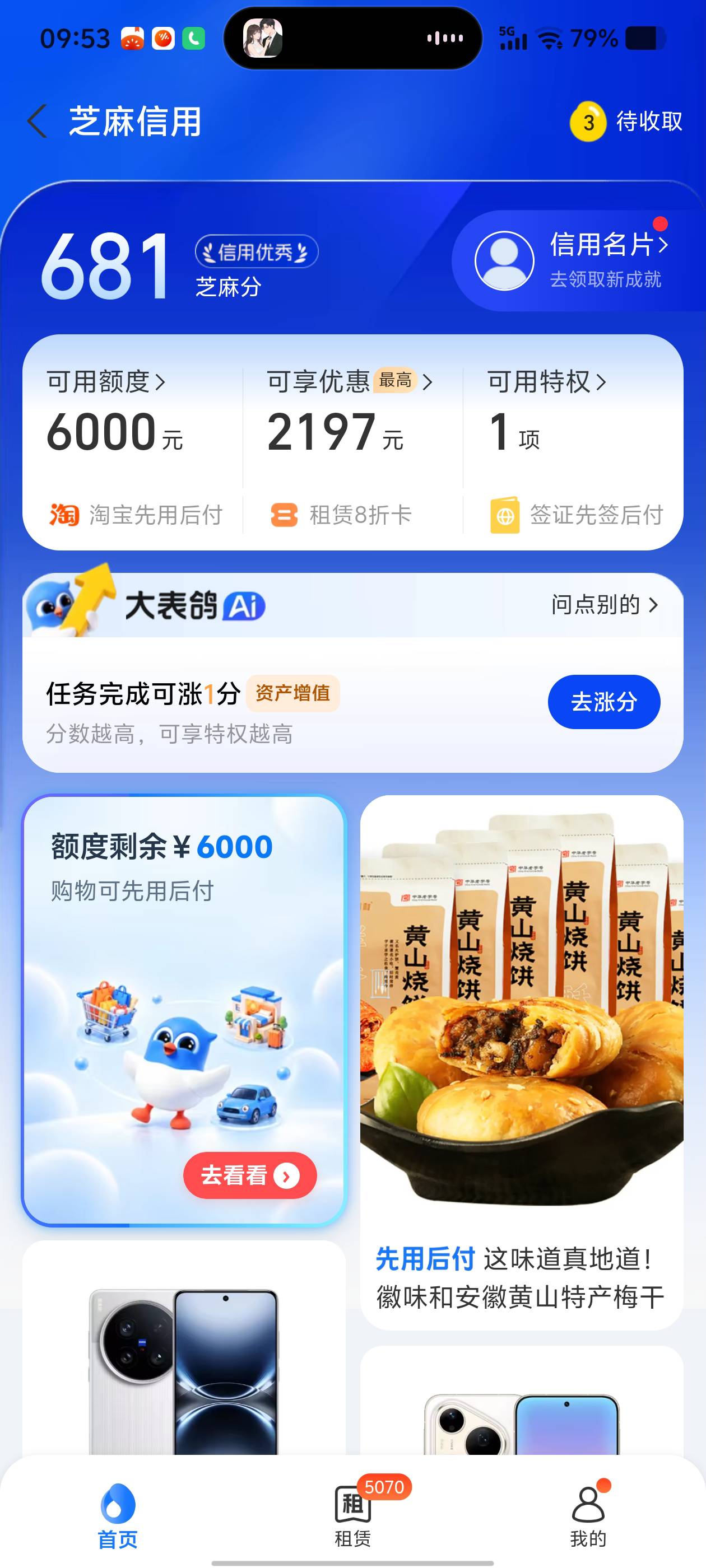Open 淘宝先用后付 service
706x1568 pixels.
[136, 515]
